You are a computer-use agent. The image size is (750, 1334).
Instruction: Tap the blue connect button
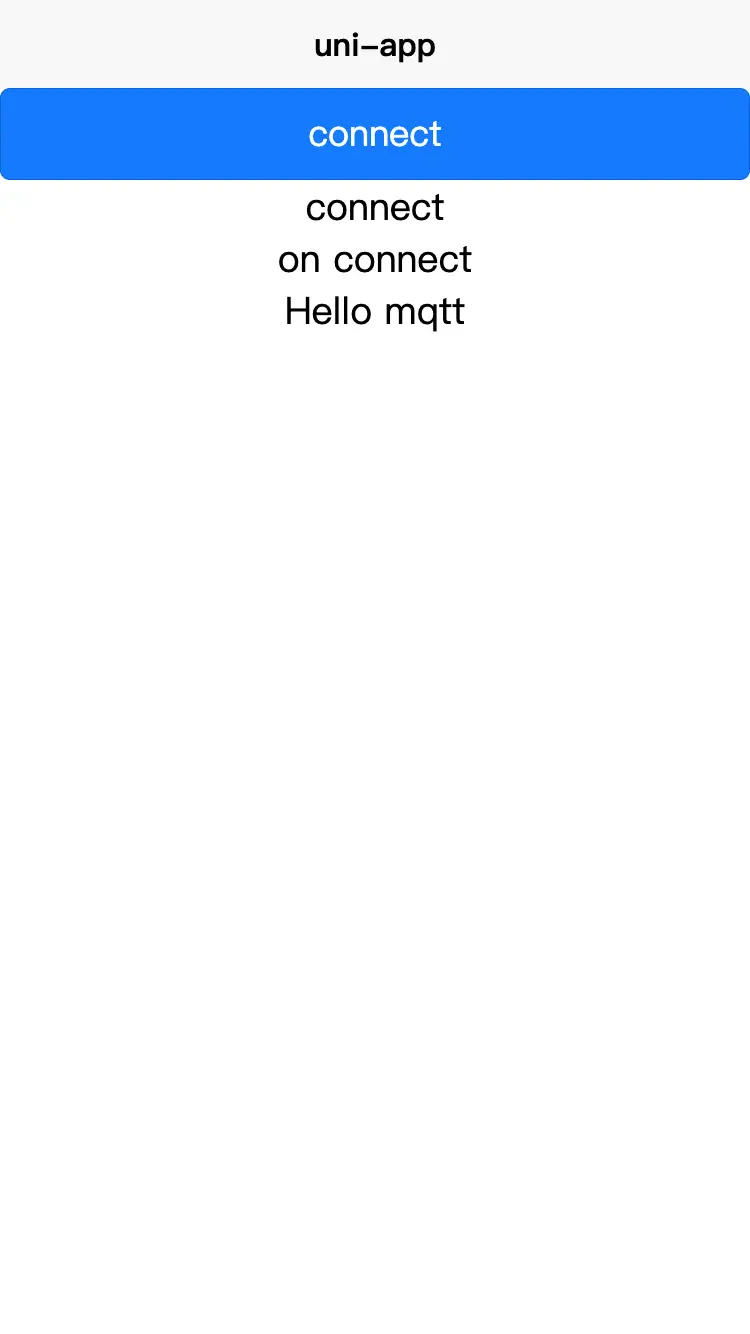coord(375,134)
